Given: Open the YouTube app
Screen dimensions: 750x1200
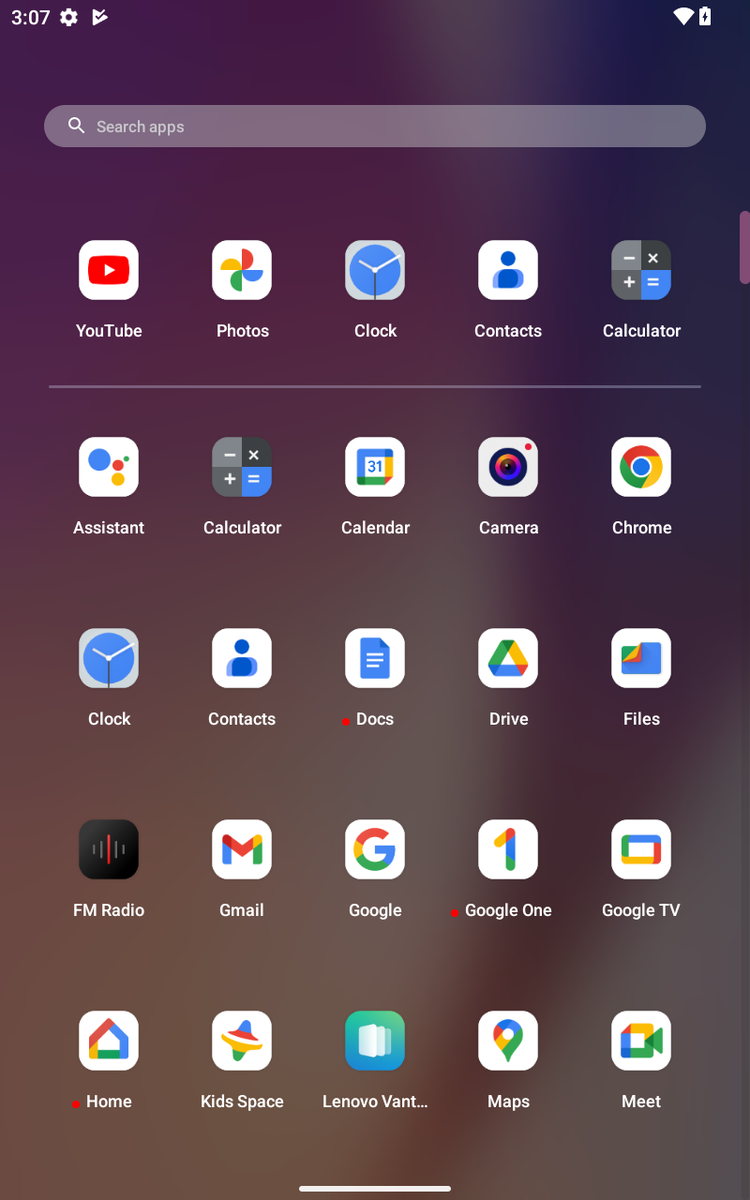Looking at the screenshot, I should pos(109,270).
